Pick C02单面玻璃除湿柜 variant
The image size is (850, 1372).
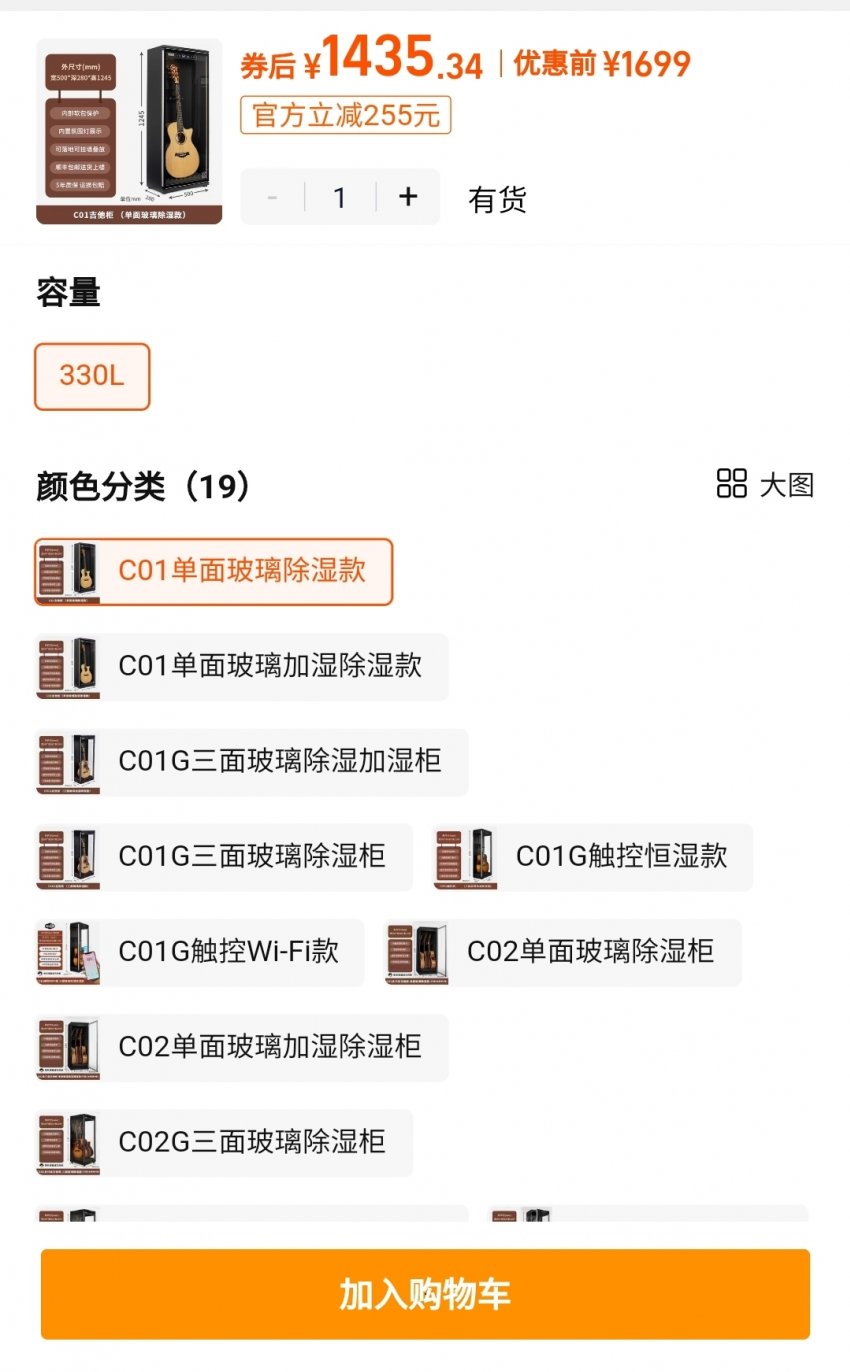563,952
